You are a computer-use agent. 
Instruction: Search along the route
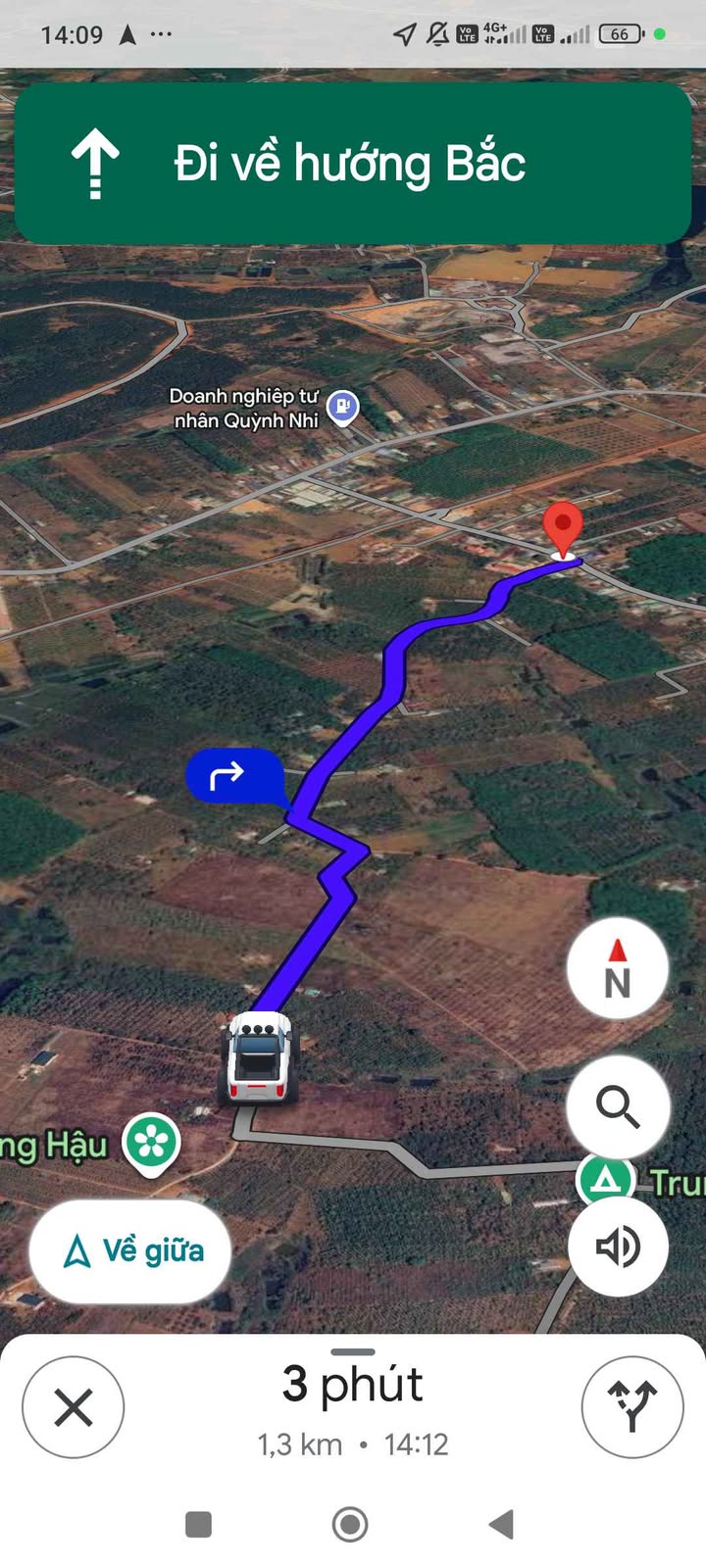618,1106
